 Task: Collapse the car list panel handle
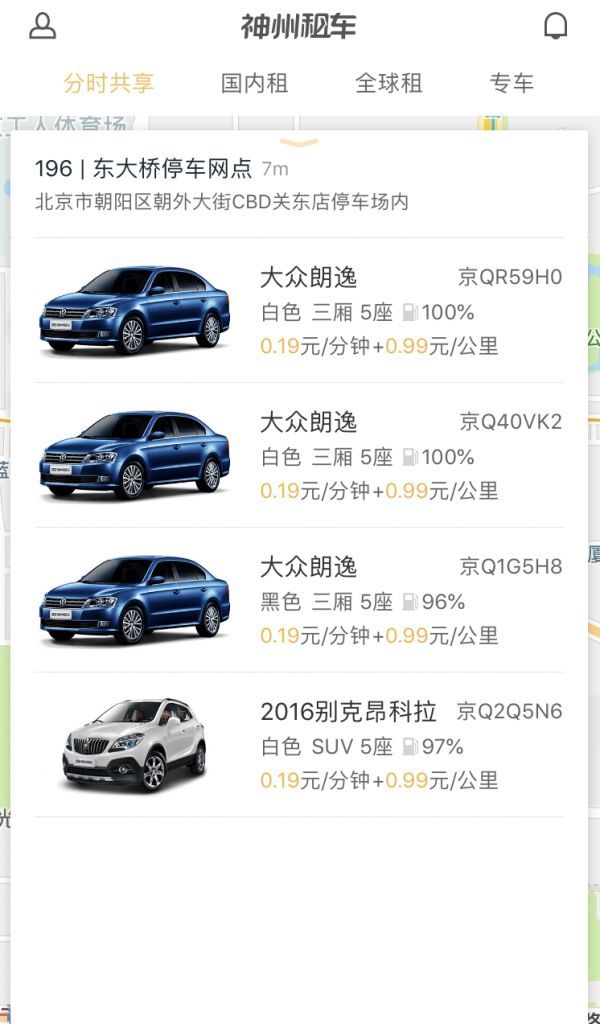click(299, 143)
